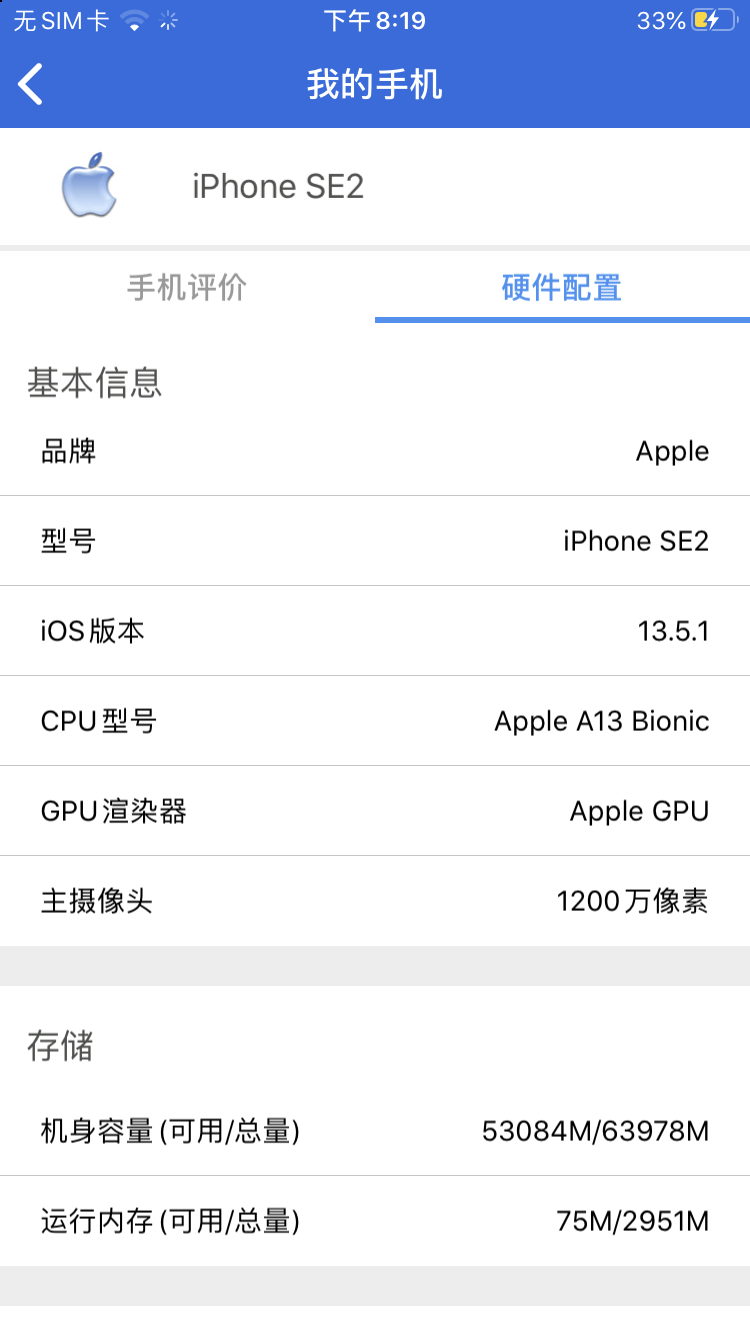Viewport: 750px width, 1334px height.
Task: Tap the 我的手机 title bar
Action: [375, 84]
